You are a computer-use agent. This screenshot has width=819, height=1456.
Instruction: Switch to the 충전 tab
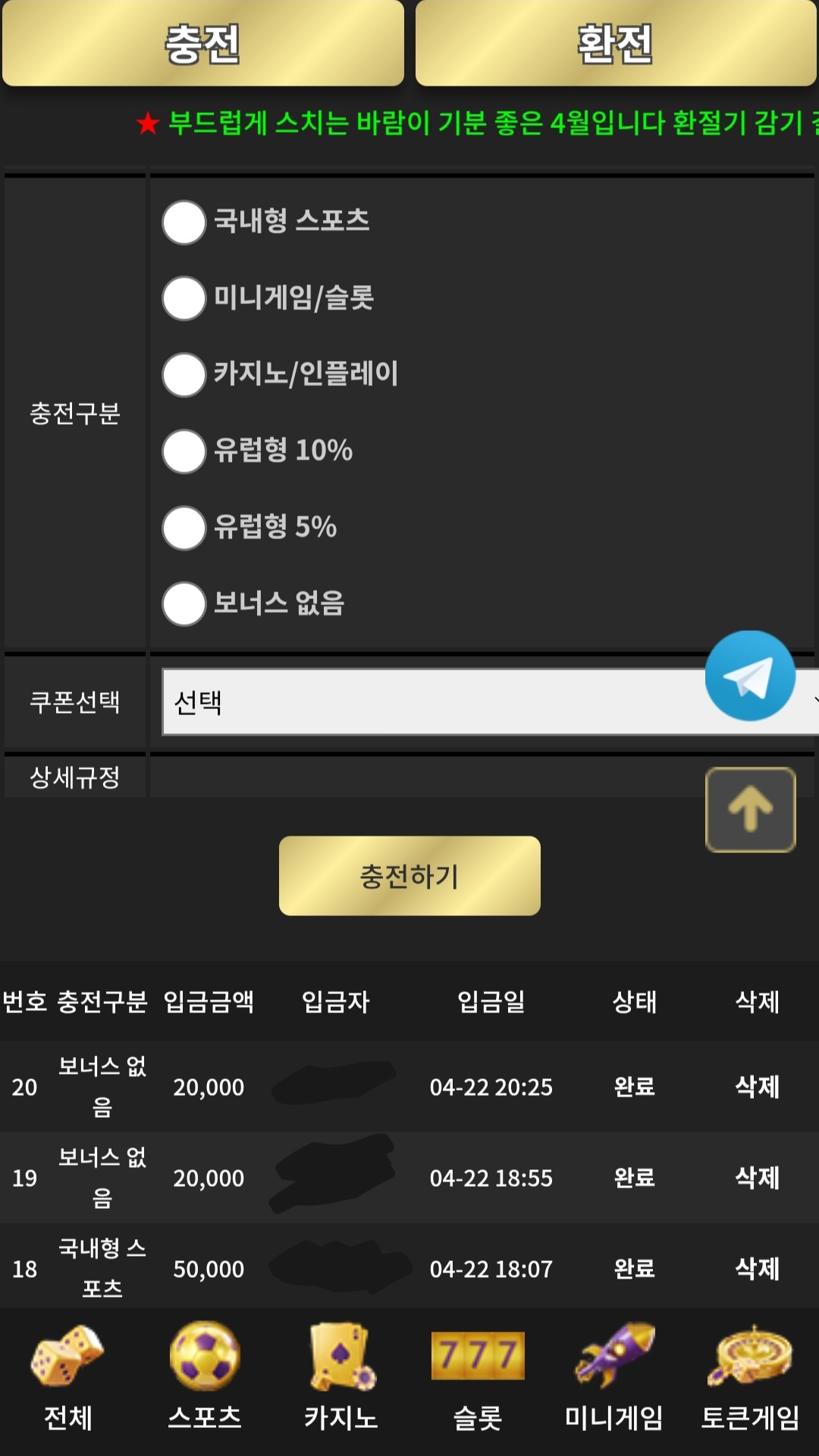[203, 42]
